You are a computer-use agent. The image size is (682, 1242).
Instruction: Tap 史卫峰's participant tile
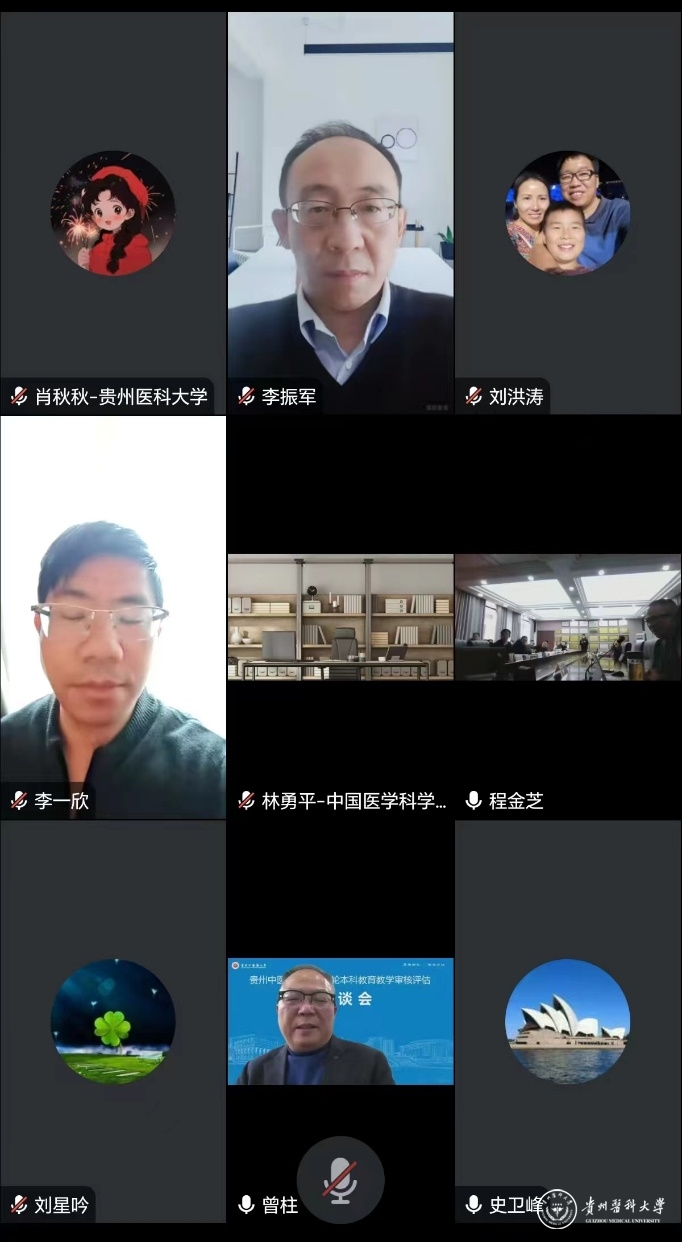567,1020
